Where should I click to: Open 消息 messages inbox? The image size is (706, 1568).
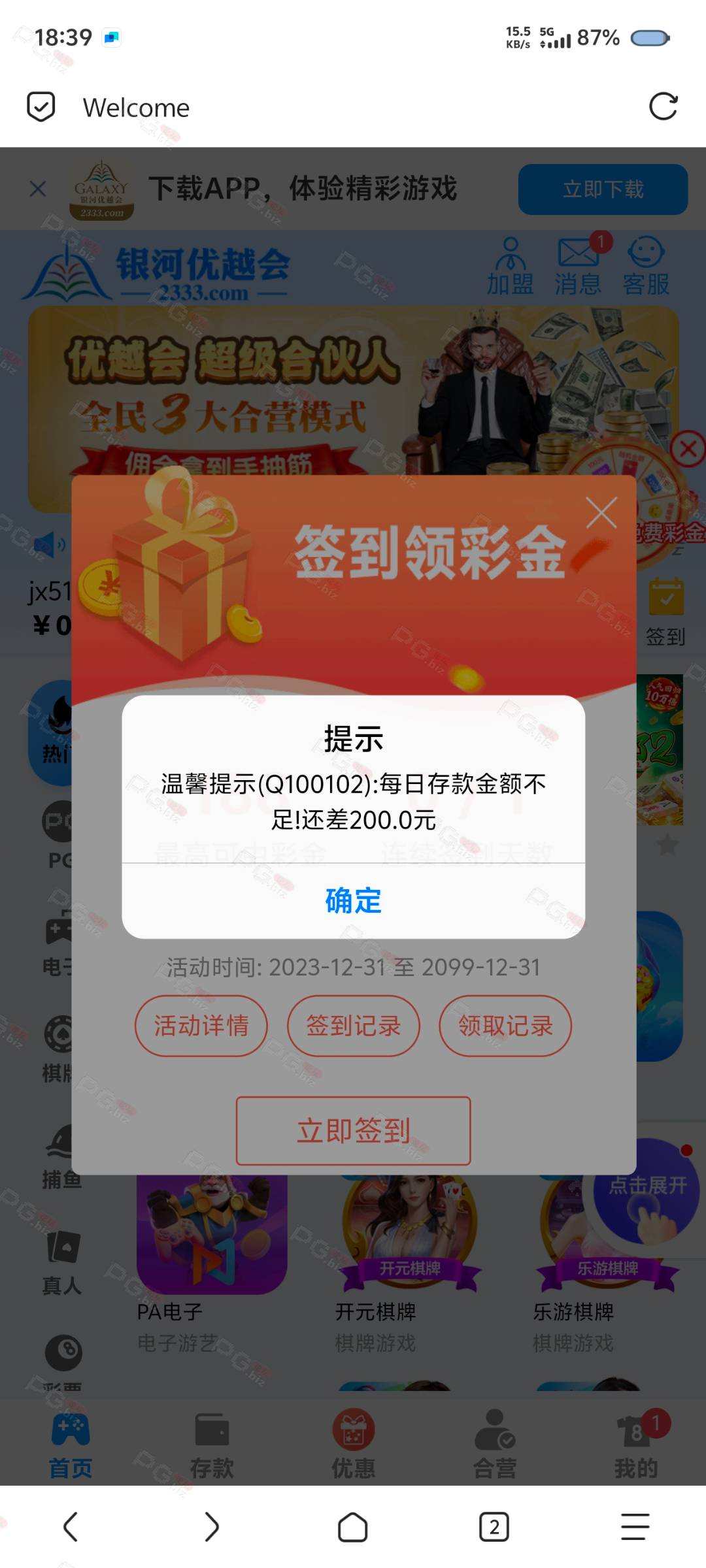pyautogui.click(x=578, y=267)
